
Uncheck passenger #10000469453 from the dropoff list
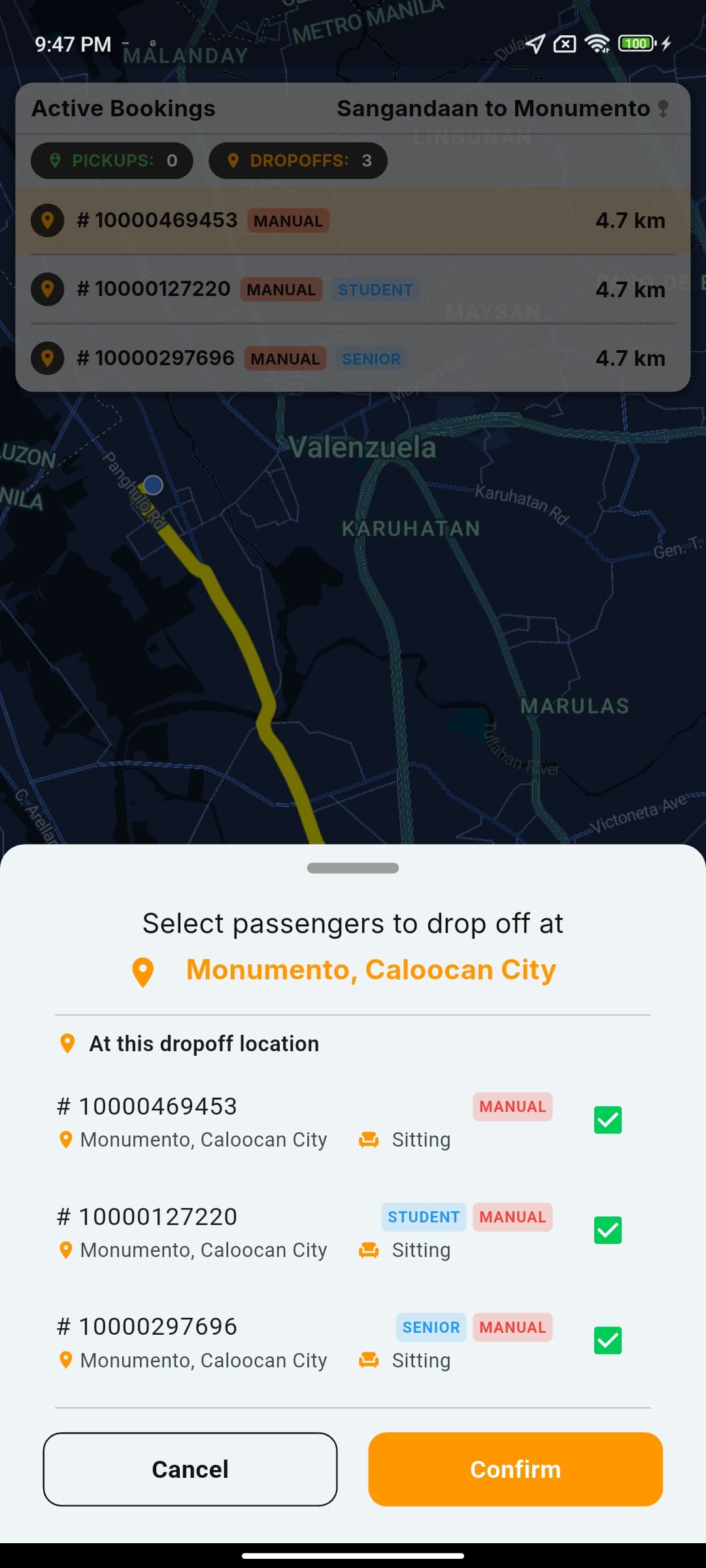(607, 1120)
